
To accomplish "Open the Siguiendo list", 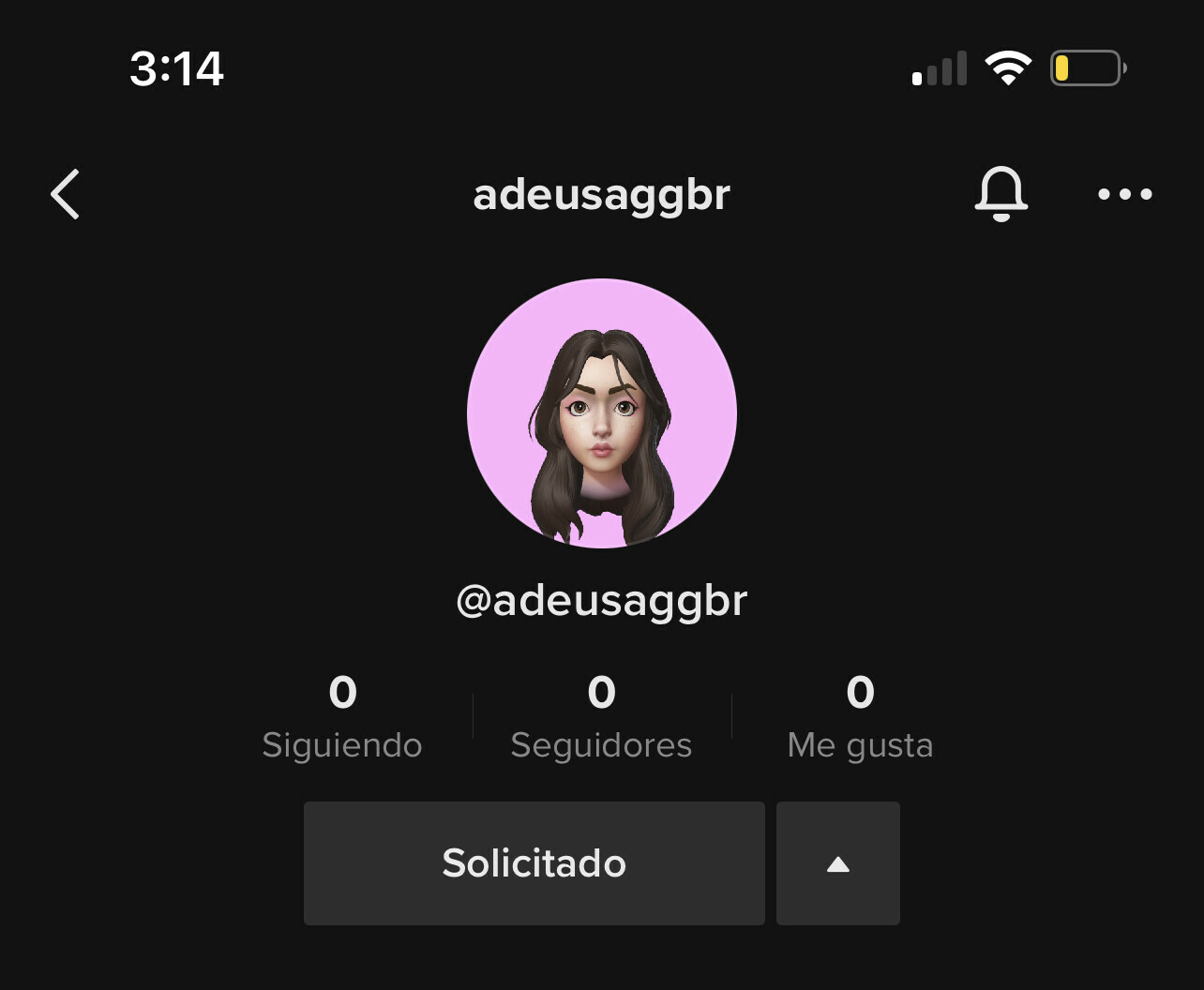I will click(342, 717).
